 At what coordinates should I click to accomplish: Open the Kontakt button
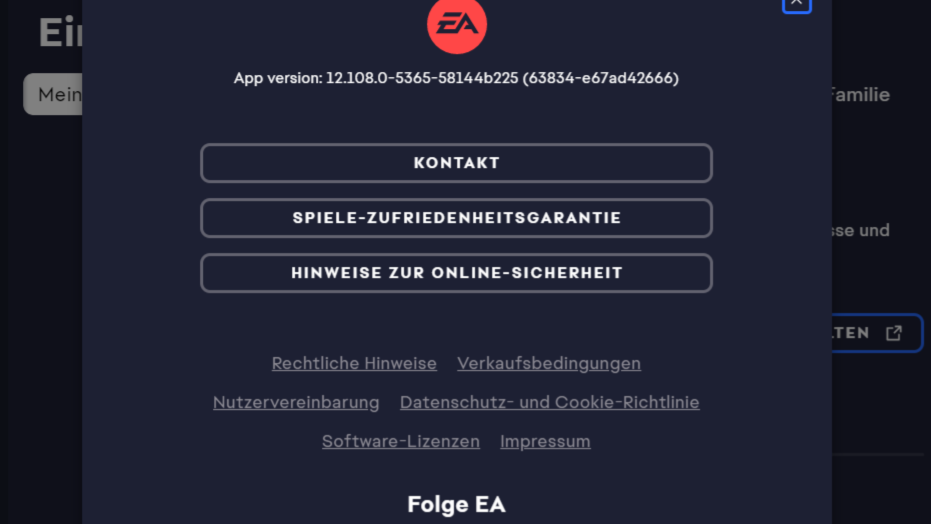[456, 163]
